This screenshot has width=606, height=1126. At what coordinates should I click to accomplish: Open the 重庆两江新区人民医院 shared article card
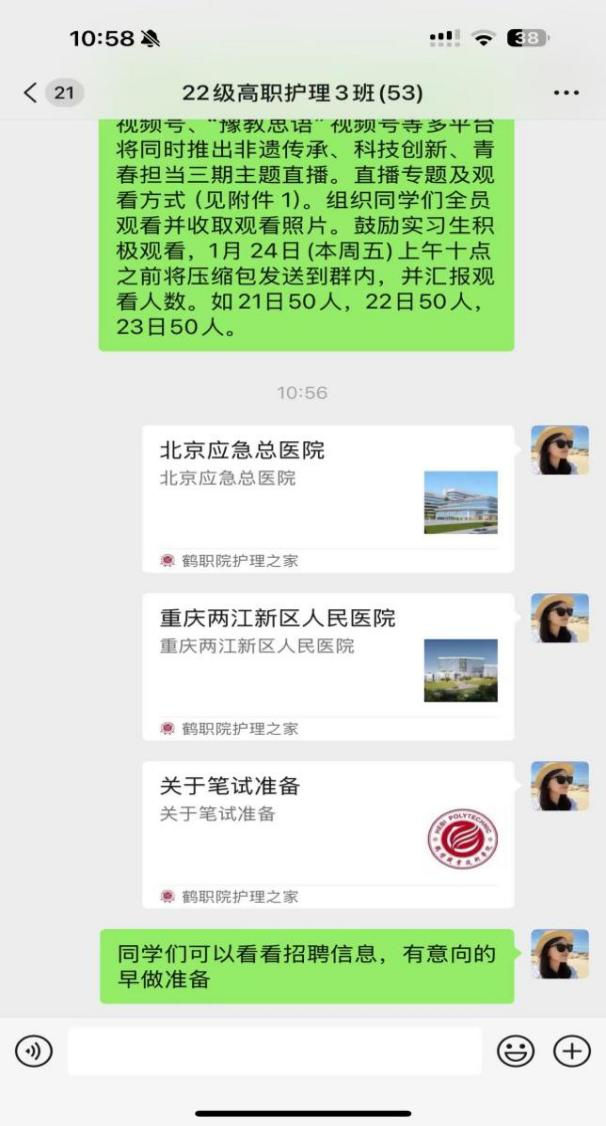[x=328, y=666]
